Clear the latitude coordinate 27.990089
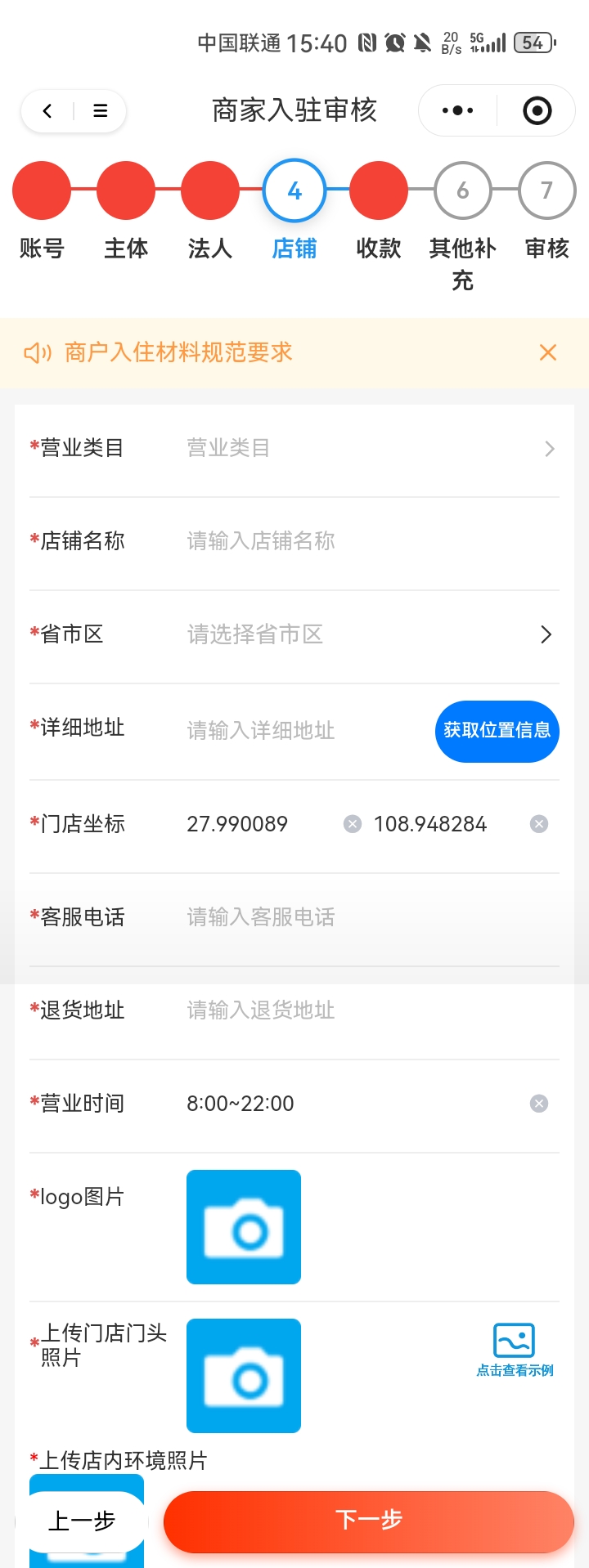This screenshot has height=1568, width=589. point(352,823)
